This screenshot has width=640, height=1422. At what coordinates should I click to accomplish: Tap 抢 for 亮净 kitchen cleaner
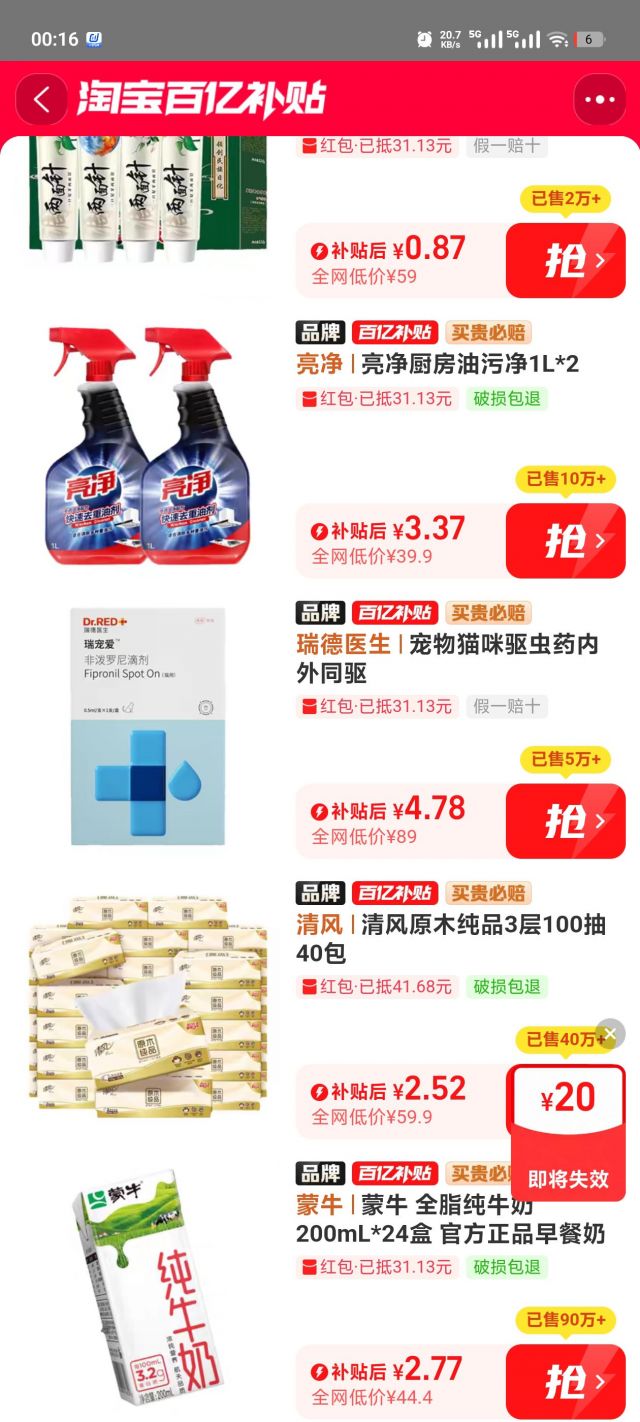tap(565, 541)
